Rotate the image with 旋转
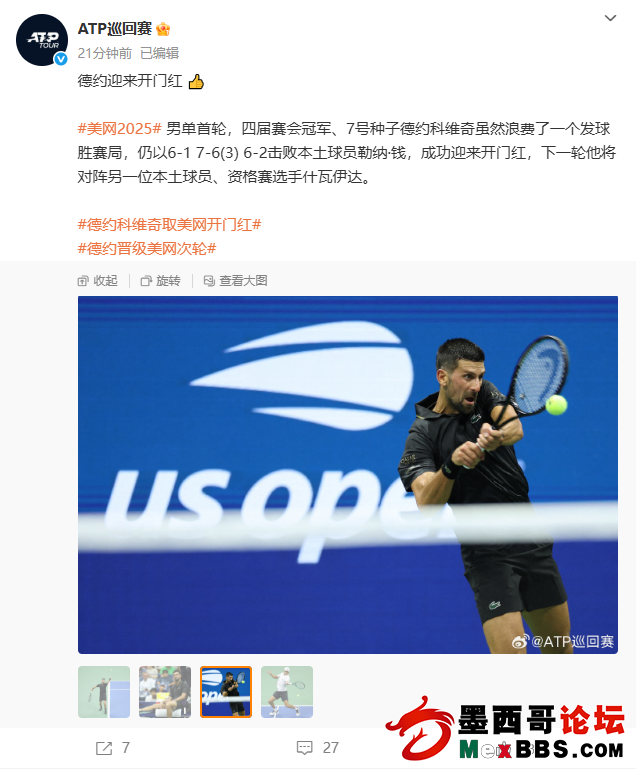The image size is (636, 769). pyautogui.click(x=161, y=281)
